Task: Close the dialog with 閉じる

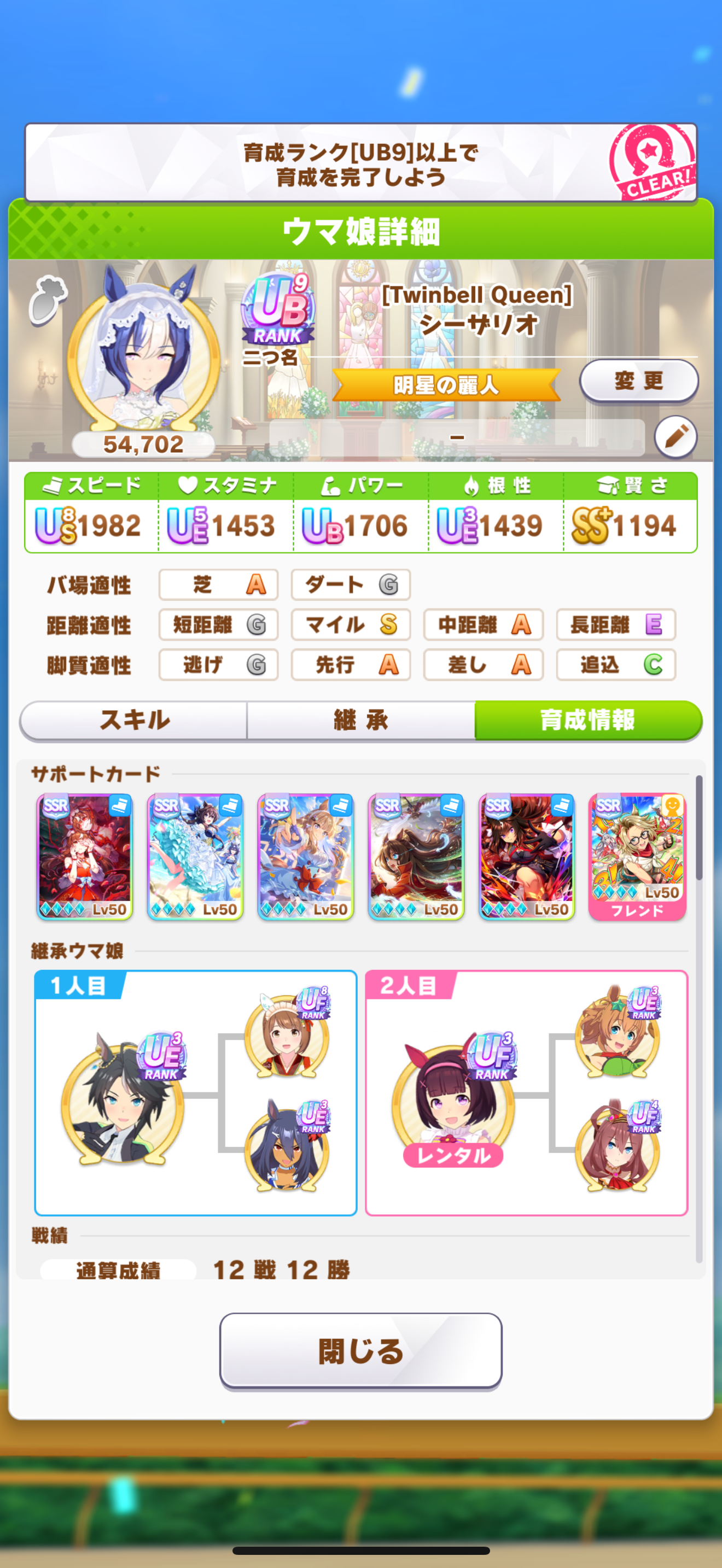Action: click(361, 1351)
